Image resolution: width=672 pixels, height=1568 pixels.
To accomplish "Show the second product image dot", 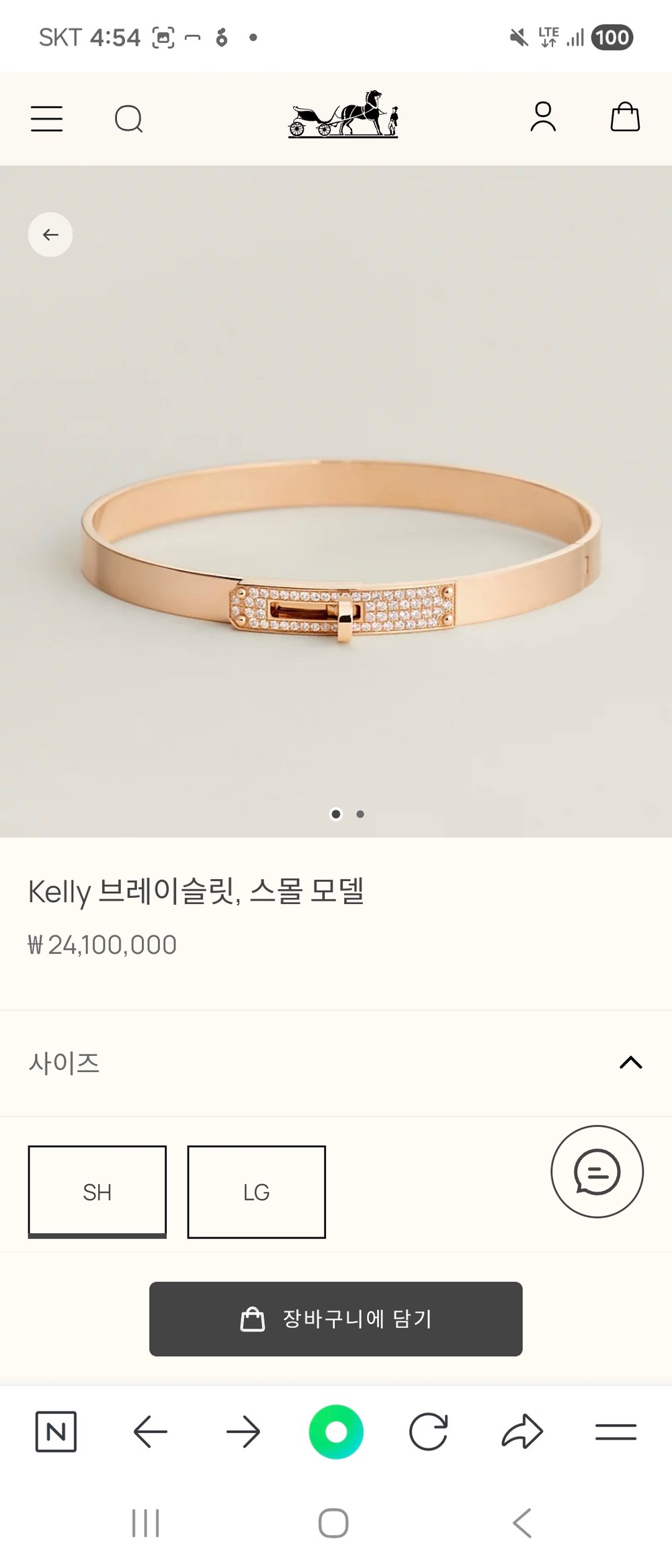I will [360, 814].
